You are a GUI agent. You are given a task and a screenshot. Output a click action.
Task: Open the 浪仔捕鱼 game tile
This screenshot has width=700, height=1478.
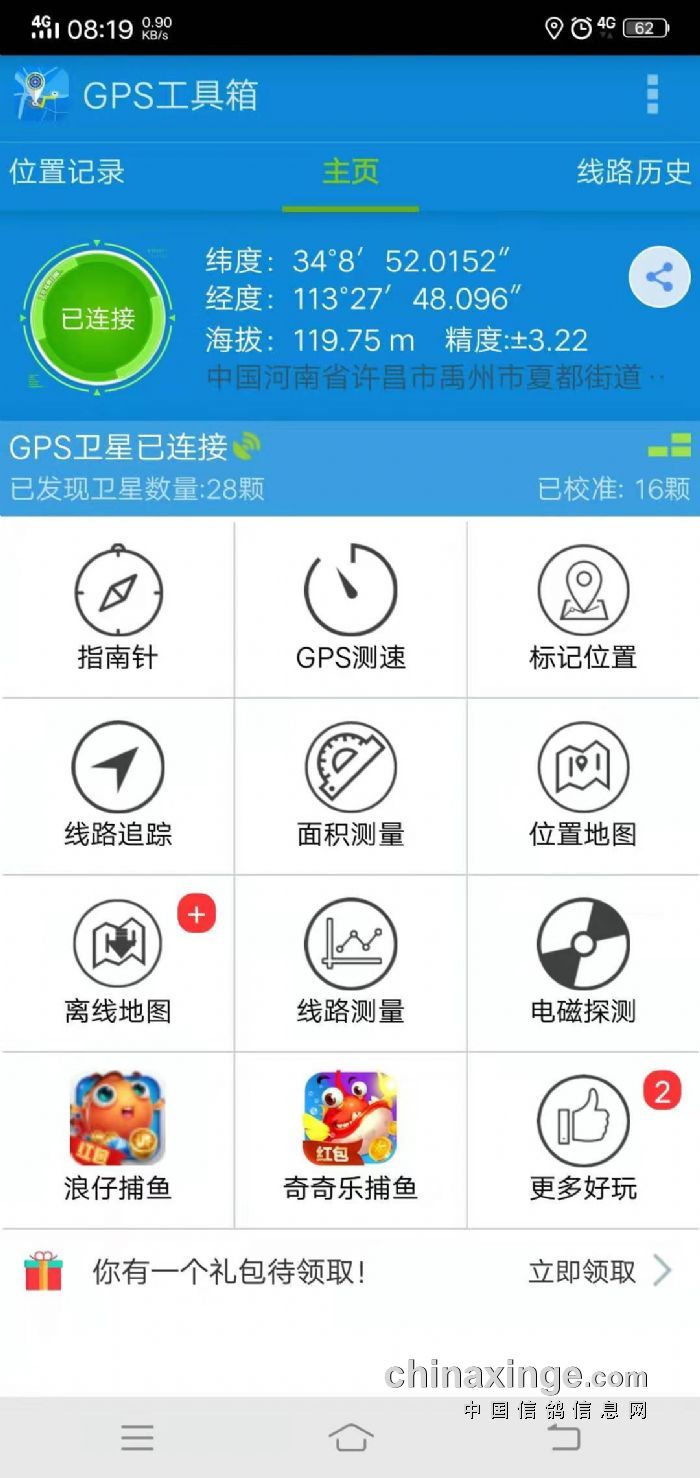(x=118, y=1138)
